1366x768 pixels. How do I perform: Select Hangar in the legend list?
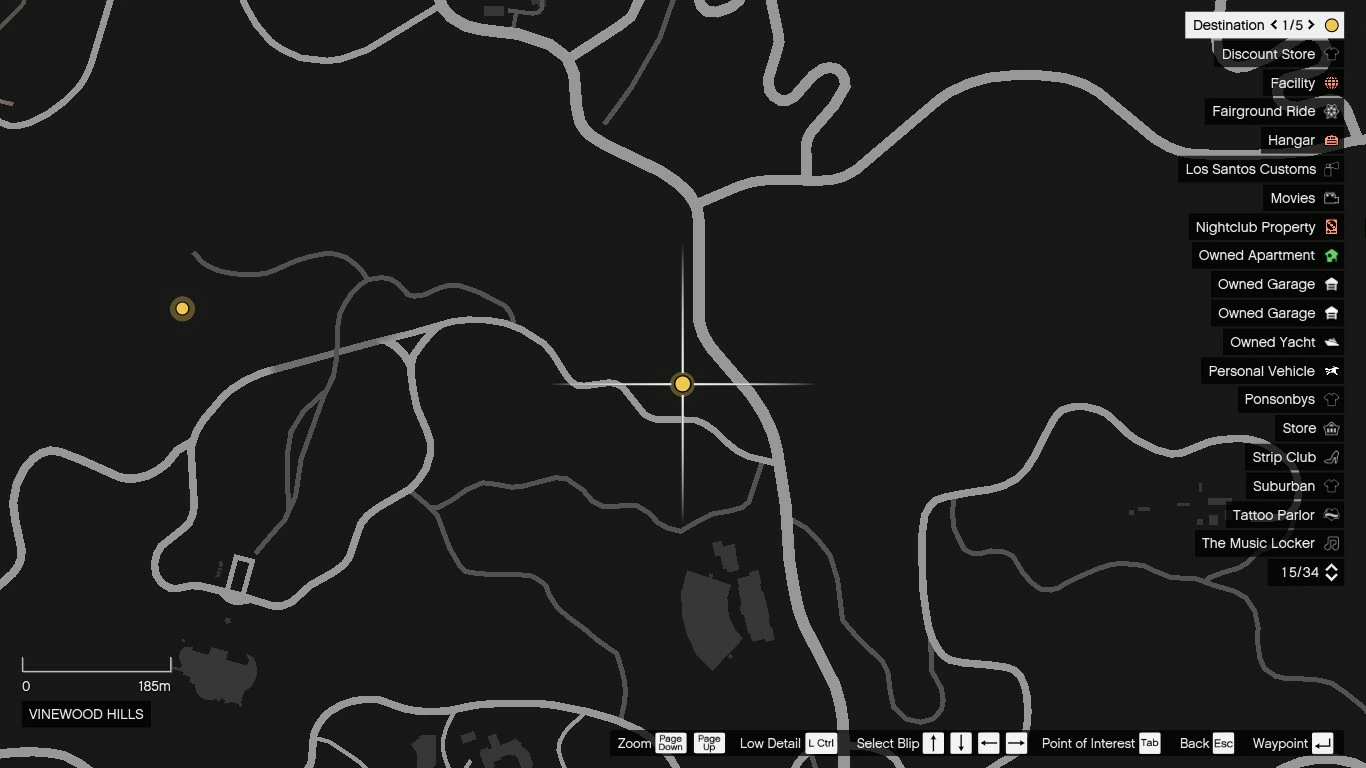coord(1302,140)
